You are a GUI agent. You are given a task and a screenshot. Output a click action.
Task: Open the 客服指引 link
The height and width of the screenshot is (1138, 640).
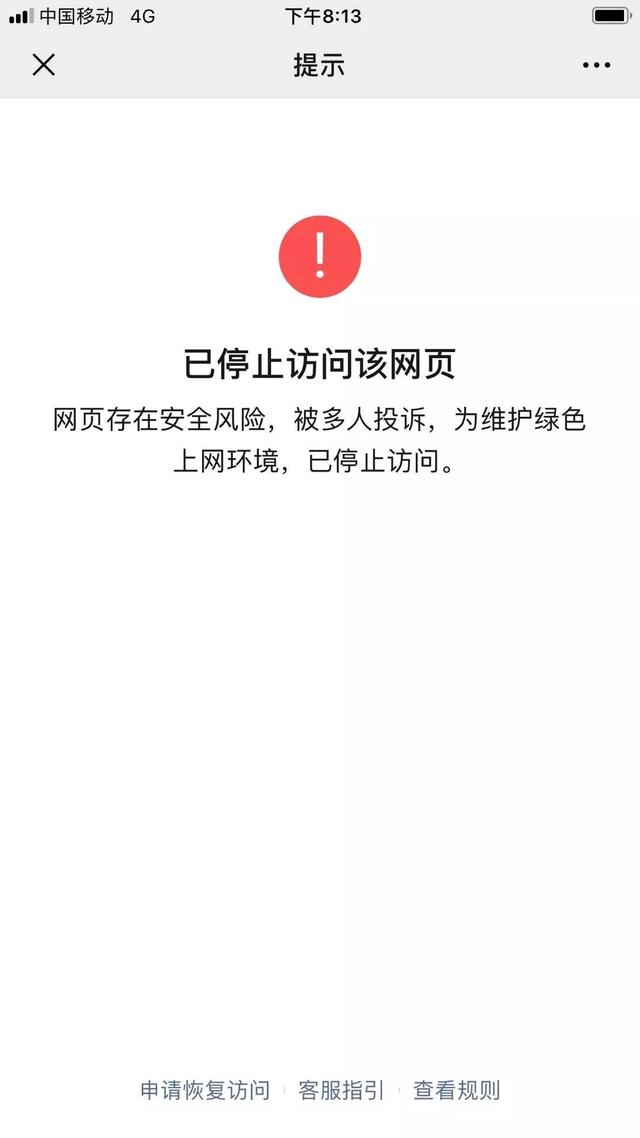point(341,1090)
